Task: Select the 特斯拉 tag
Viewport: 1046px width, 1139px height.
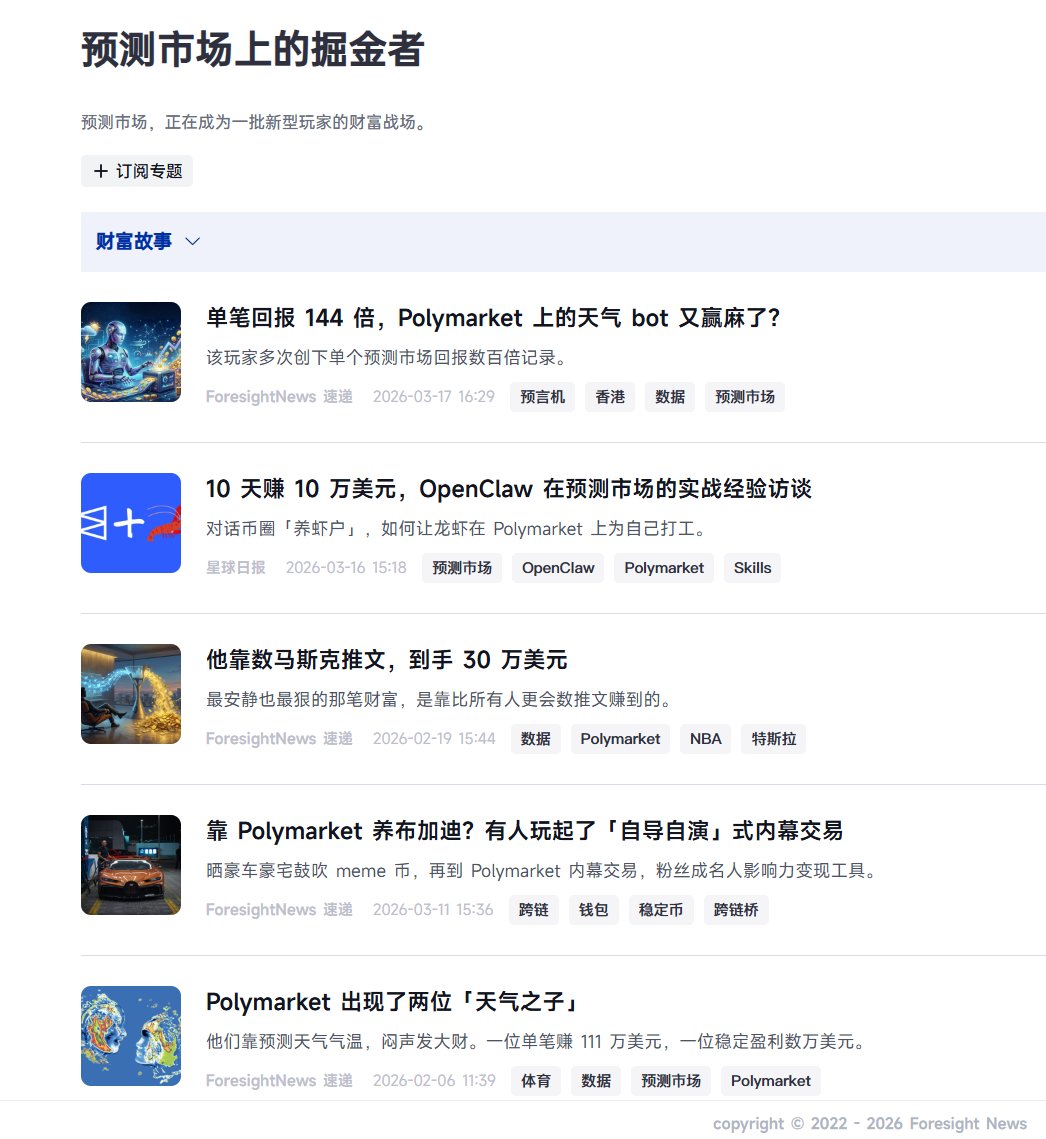Action: [x=773, y=739]
